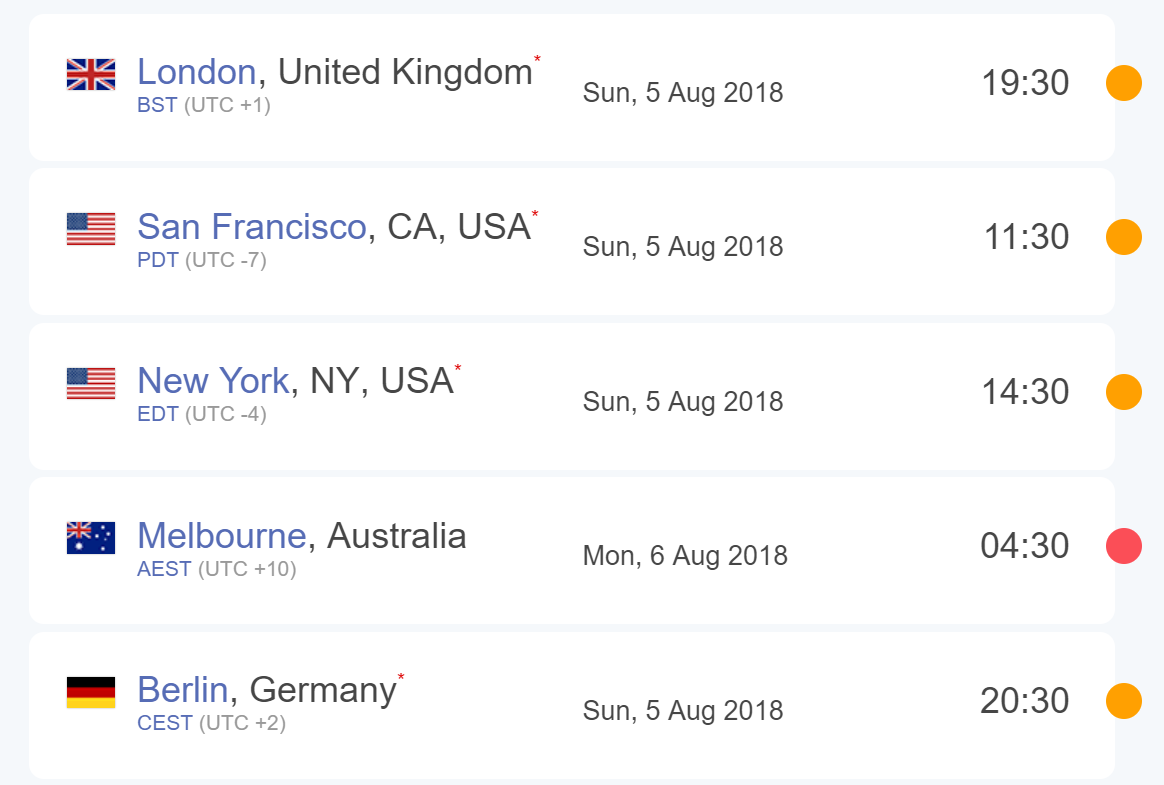
Task: Open the EDT time zone link
Action: [158, 414]
